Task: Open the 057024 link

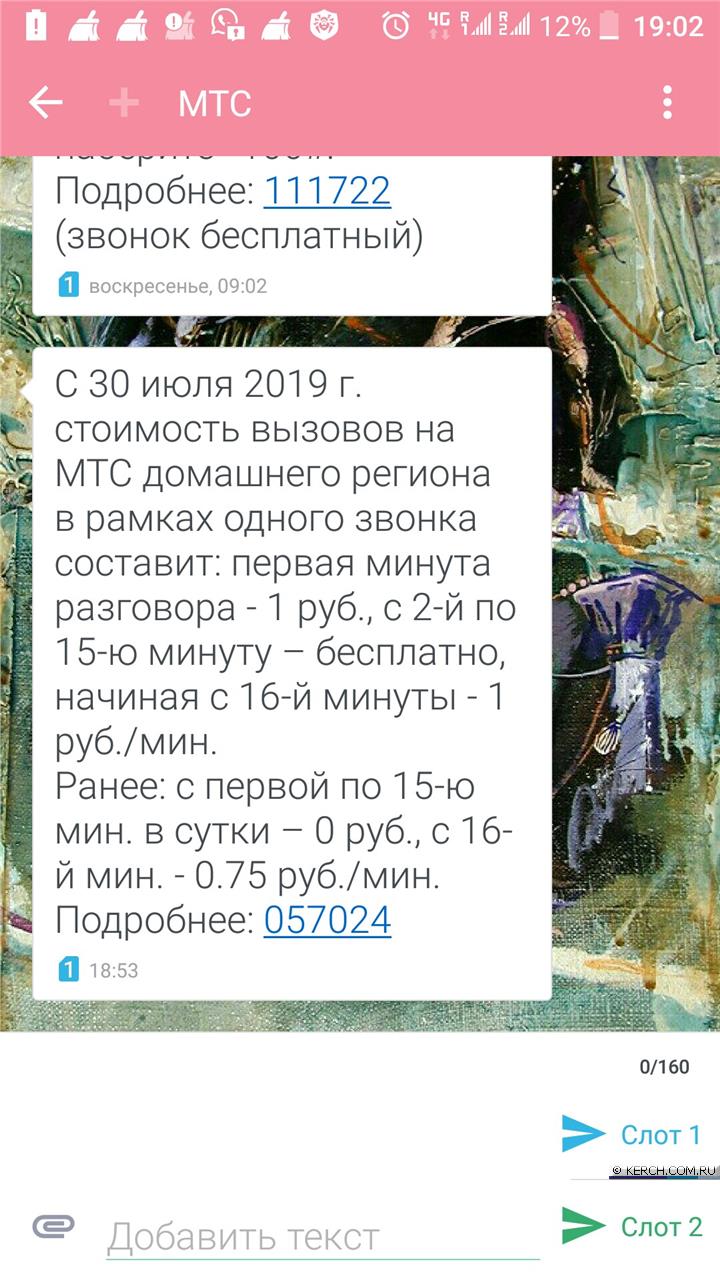Action: [x=327, y=920]
